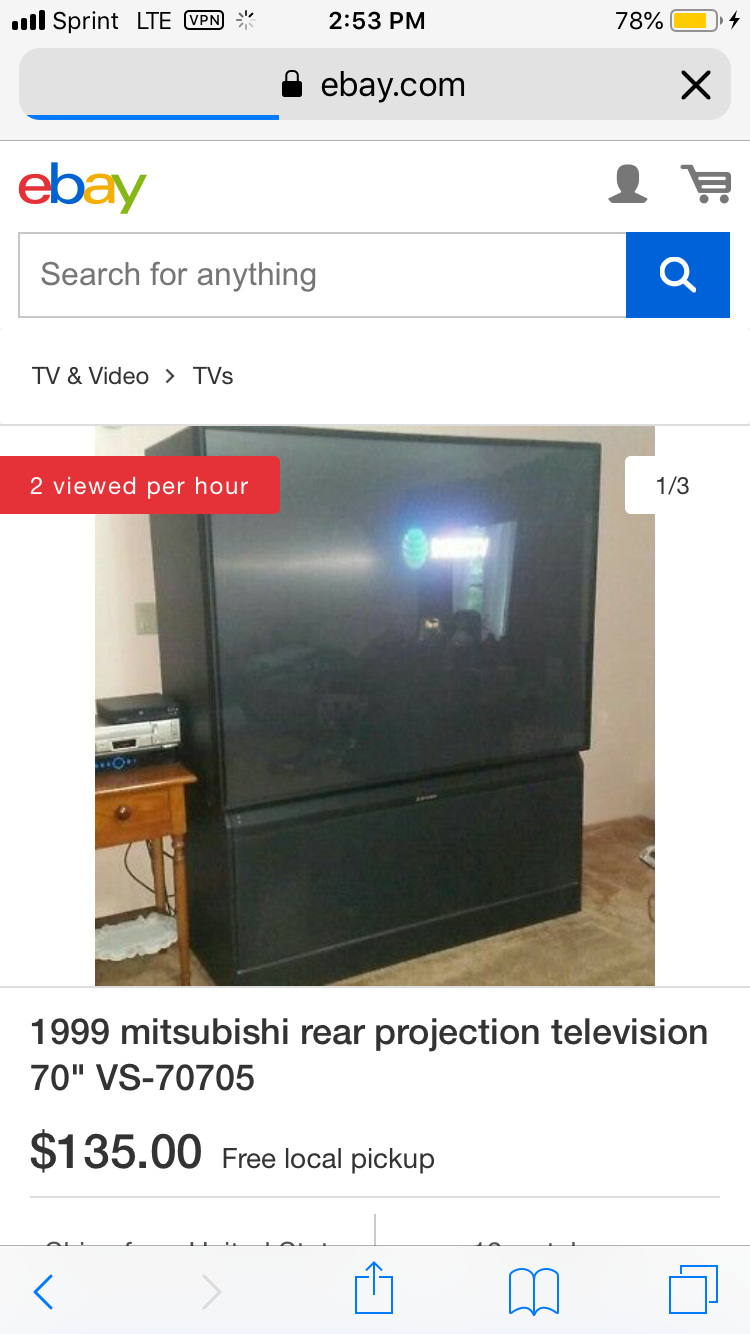Tap the blue search magnifier button
The width and height of the screenshot is (750, 1334).
(x=678, y=275)
